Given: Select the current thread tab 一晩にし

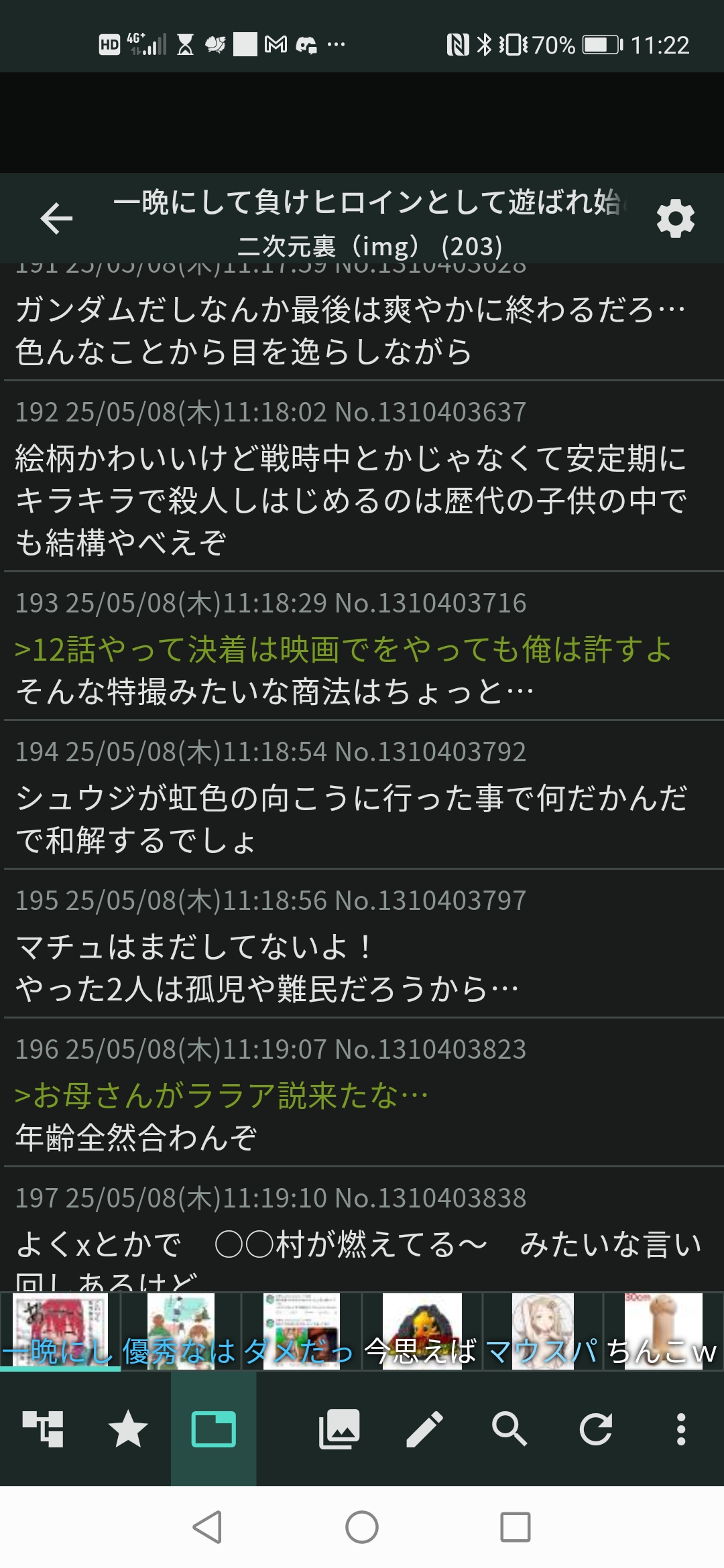Looking at the screenshot, I should coord(60,1331).
